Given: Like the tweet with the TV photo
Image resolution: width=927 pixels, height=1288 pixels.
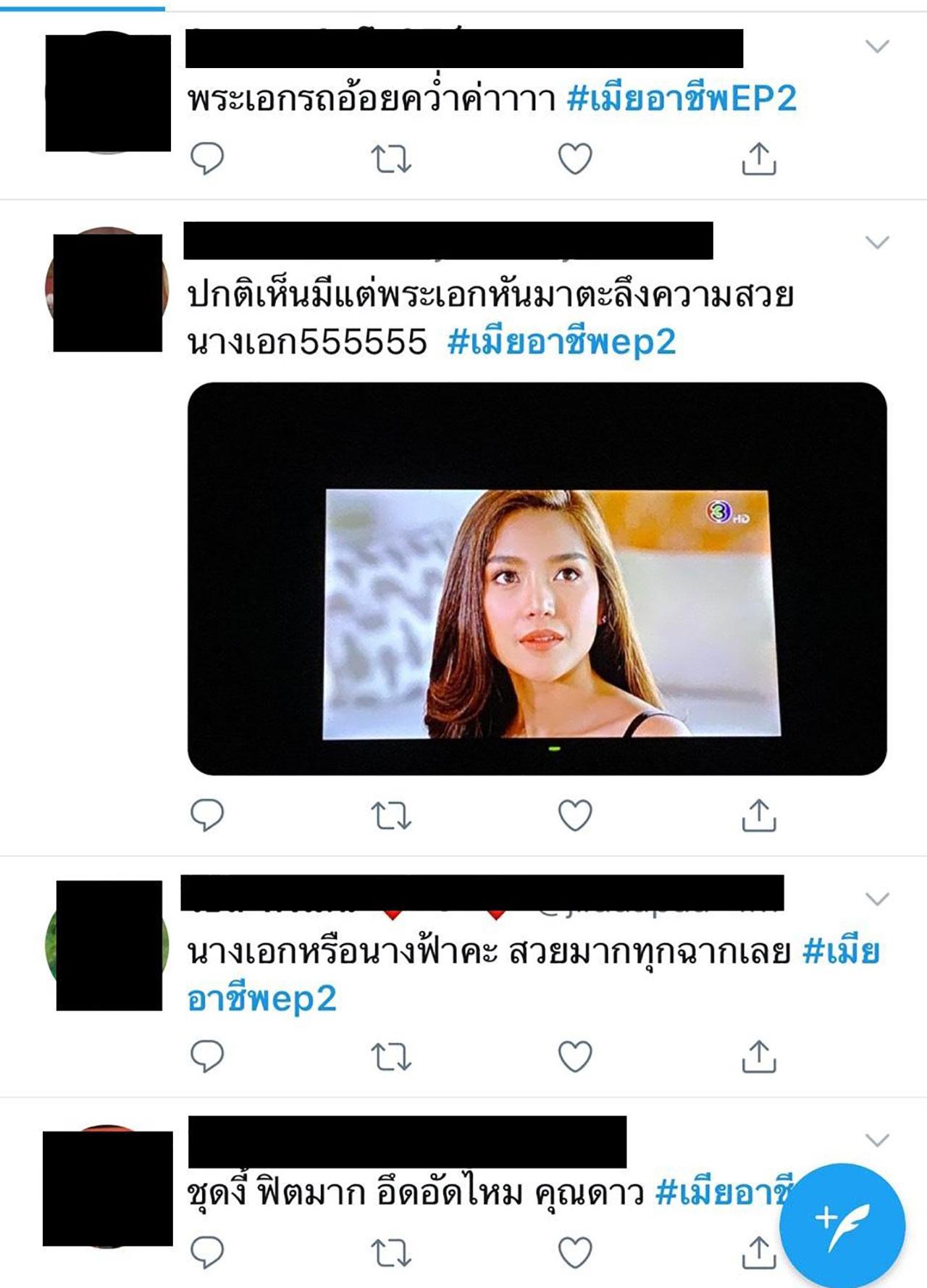Looking at the screenshot, I should [575, 816].
